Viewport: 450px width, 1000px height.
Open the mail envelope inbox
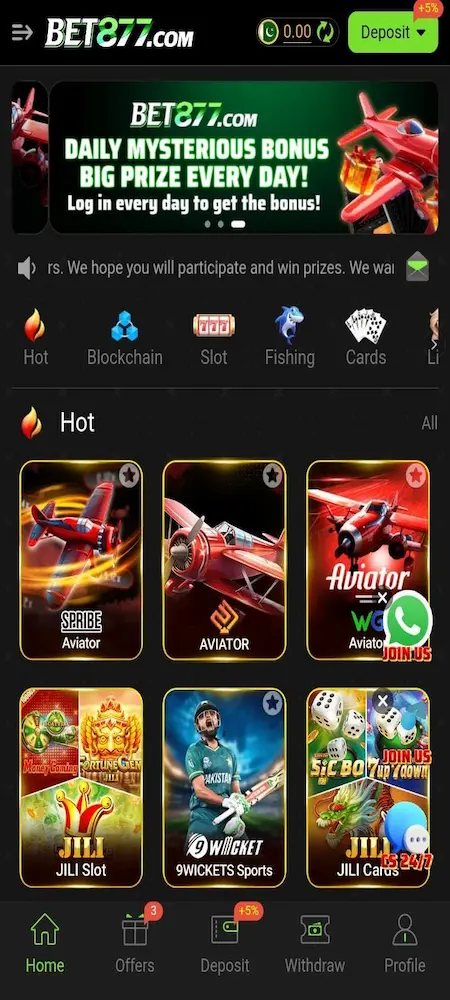pos(417,267)
